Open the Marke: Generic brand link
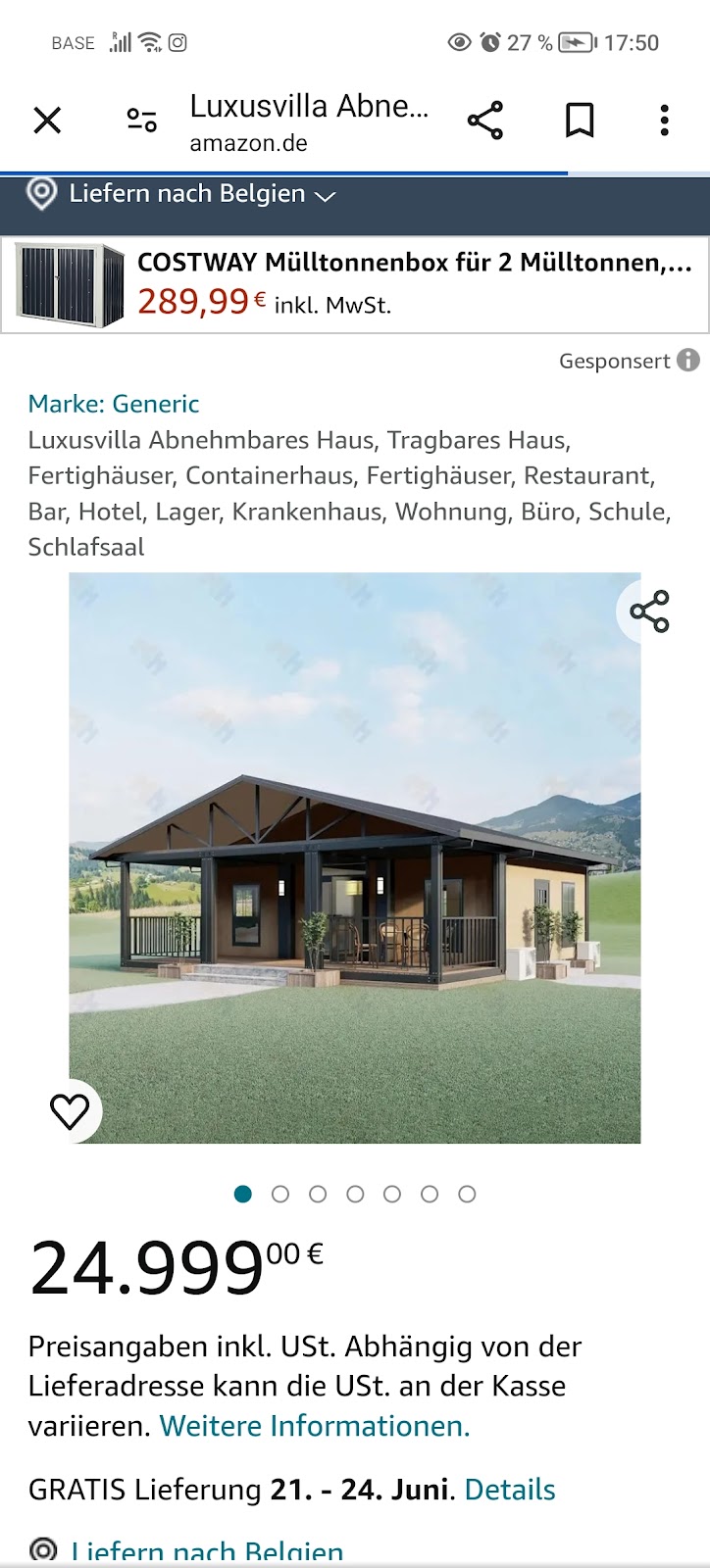Screen dimensions: 710x1568 coord(114,404)
